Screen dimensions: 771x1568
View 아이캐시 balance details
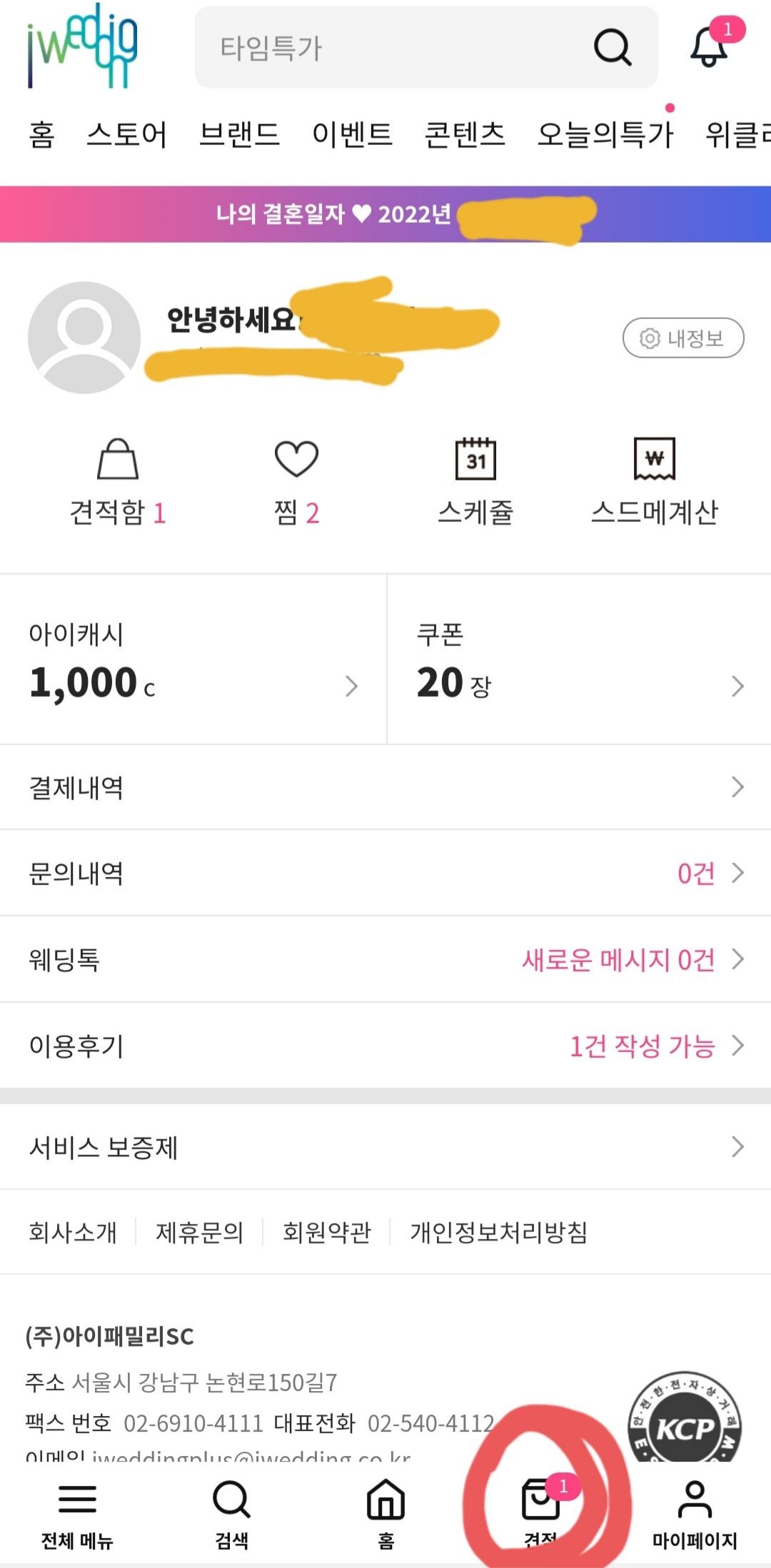(193, 659)
